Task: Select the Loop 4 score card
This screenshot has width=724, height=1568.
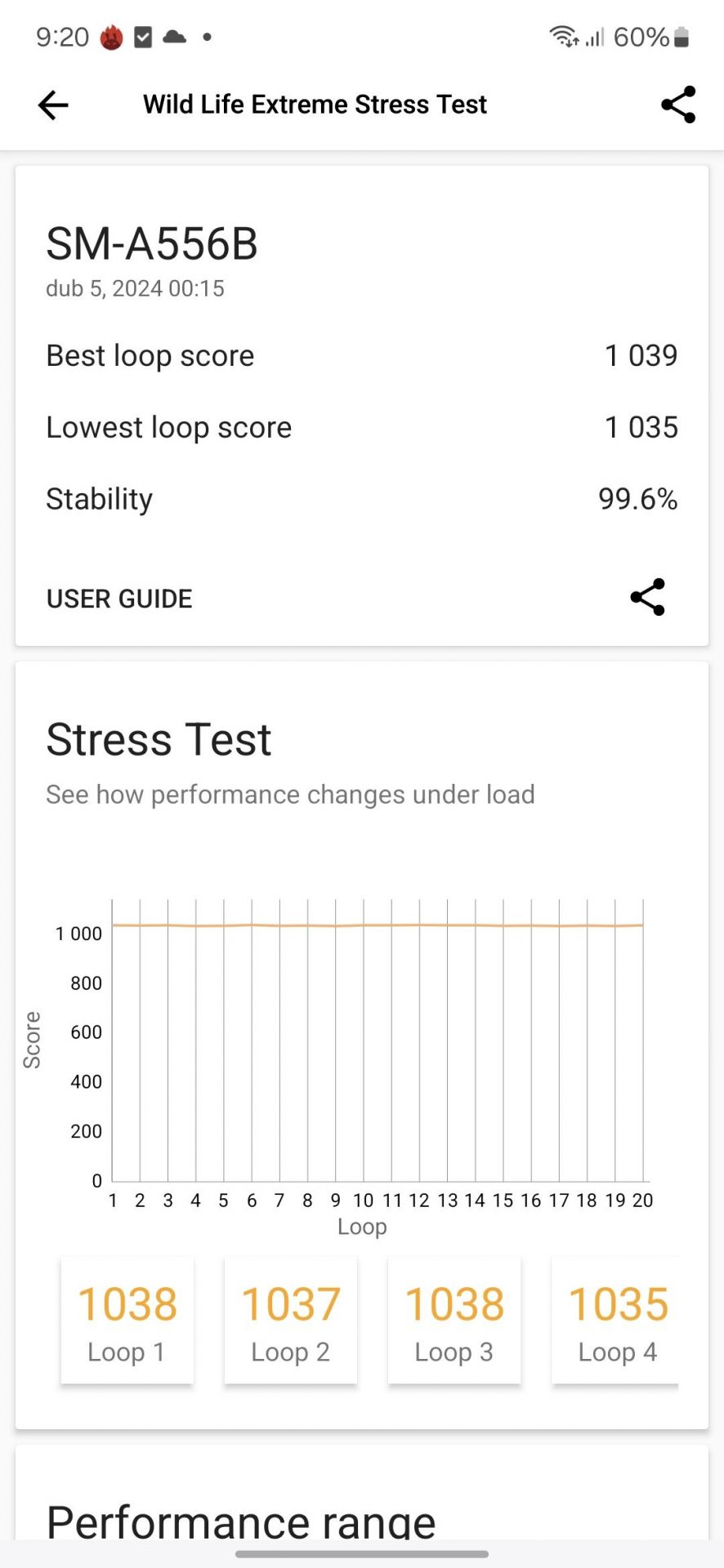Action: pyautogui.click(x=615, y=1321)
